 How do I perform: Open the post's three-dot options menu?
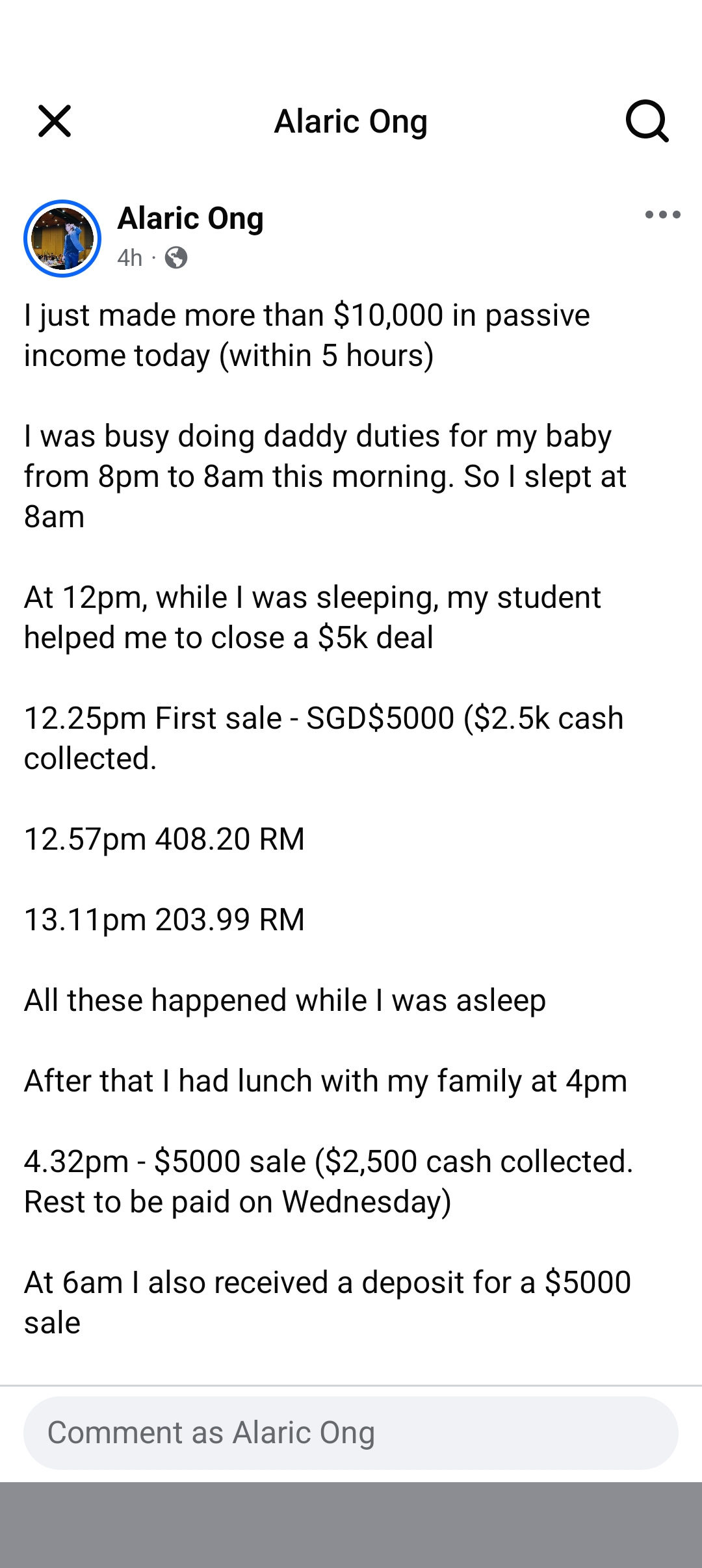click(x=662, y=215)
